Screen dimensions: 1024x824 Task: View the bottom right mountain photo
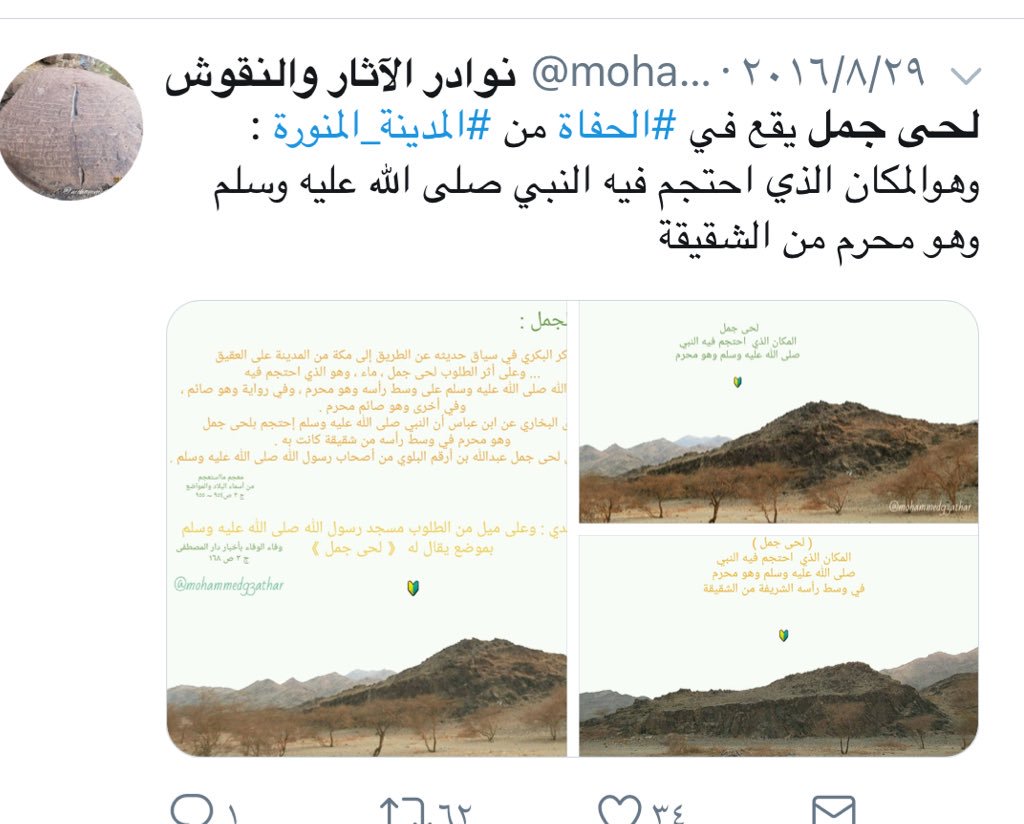click(x=778, y=645)
